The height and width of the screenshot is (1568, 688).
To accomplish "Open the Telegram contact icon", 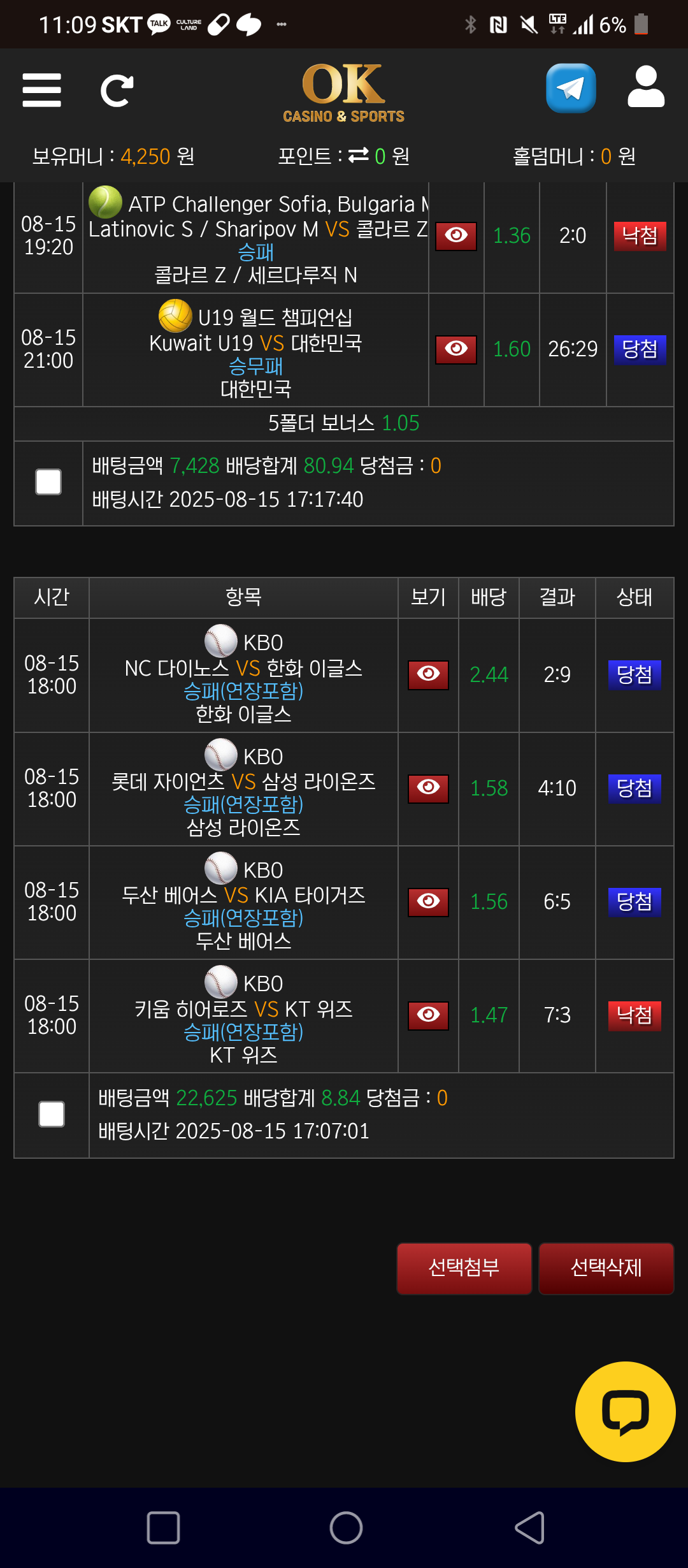I will pos(571,89).
